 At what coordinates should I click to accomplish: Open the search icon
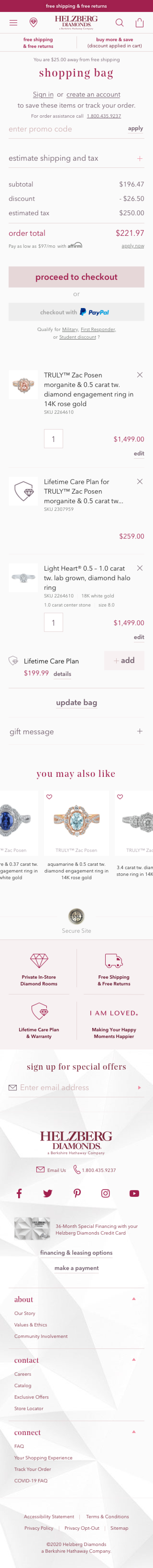coord(120,22)
